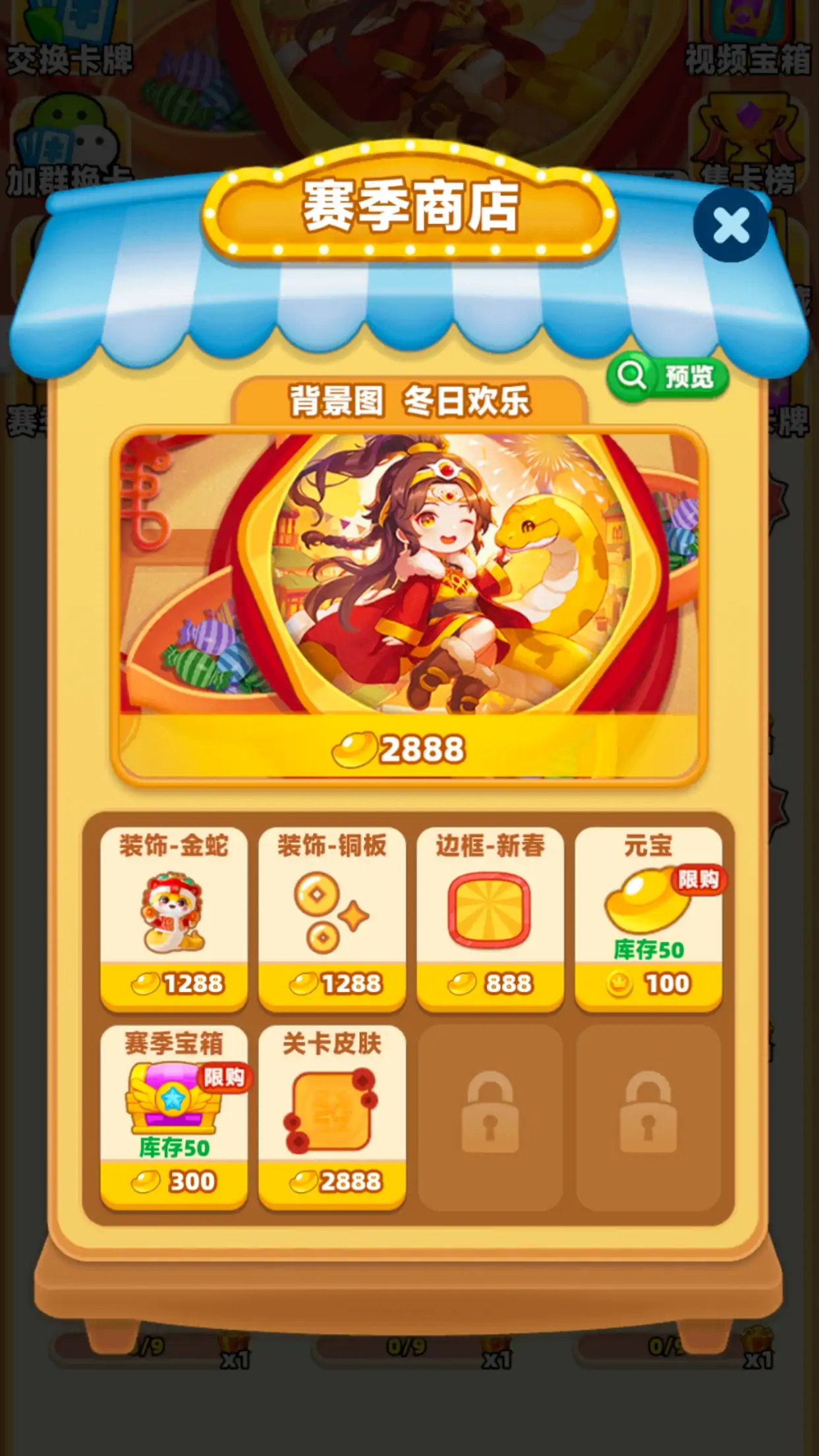The width and height of the screenshot is (819, 1456).
Task: Buy the limited 元宝 item for 100
Action: [648, 919]
